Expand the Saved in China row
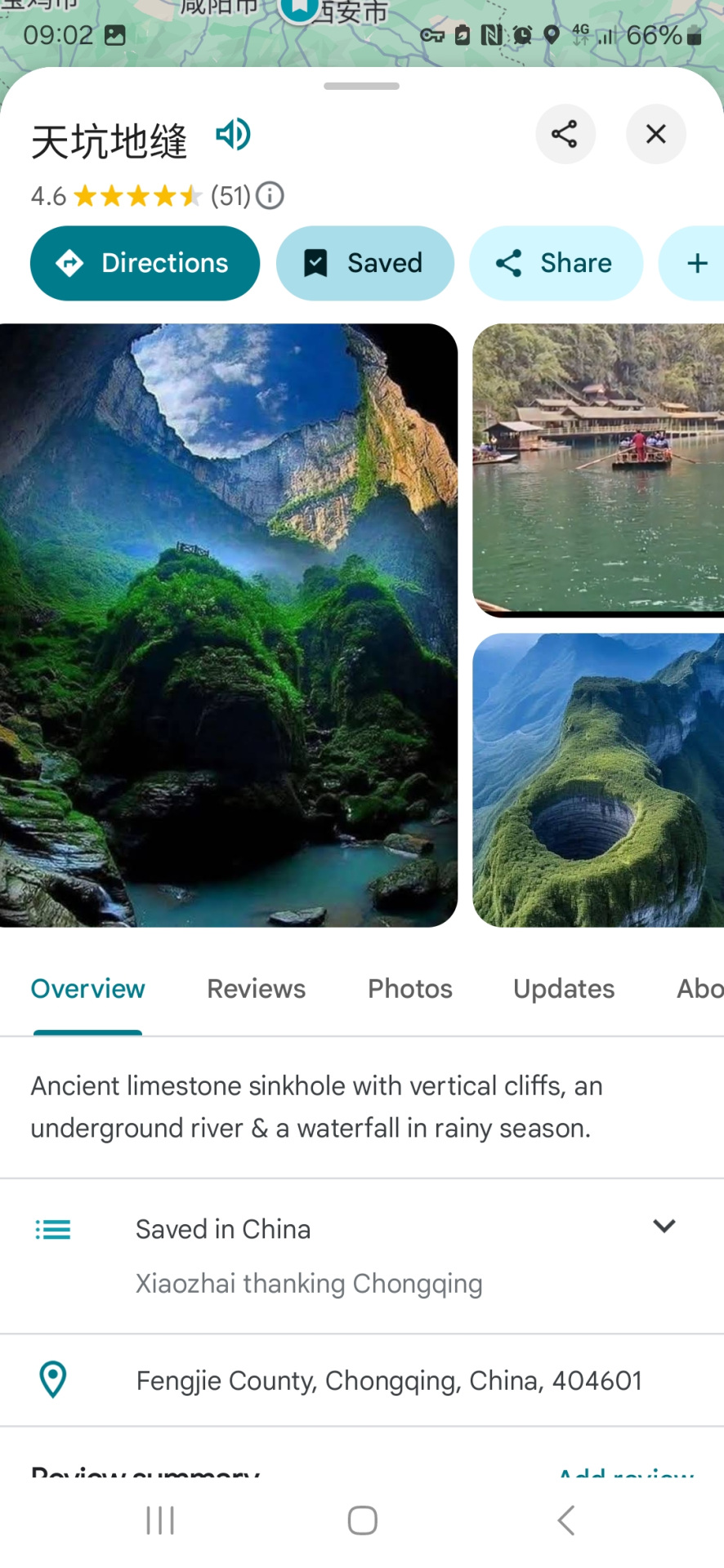This screenshot has width=724, height=1568. (664, 1227)
